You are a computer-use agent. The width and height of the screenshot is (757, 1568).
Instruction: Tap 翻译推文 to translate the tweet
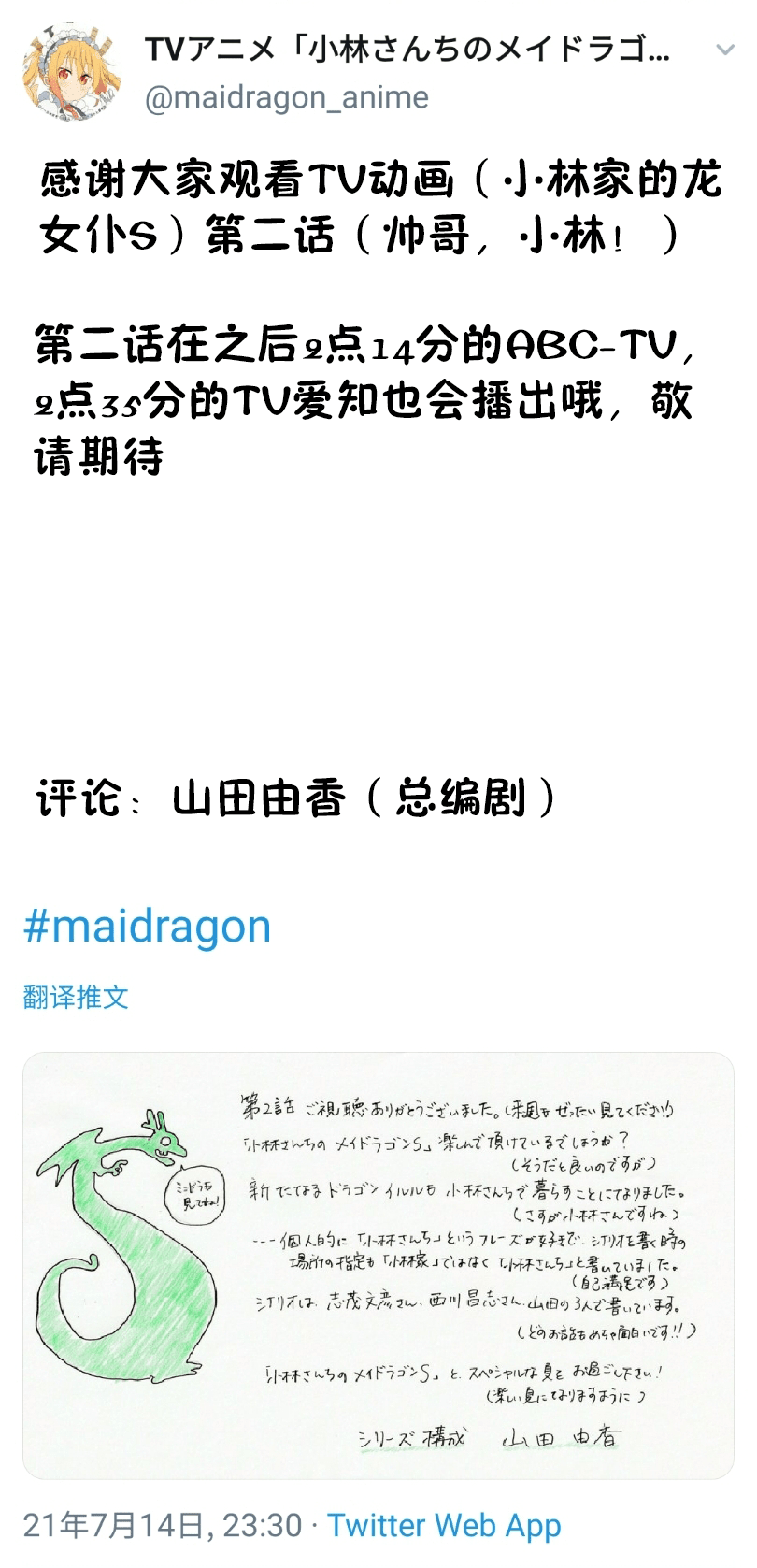(x=76, y=997)
